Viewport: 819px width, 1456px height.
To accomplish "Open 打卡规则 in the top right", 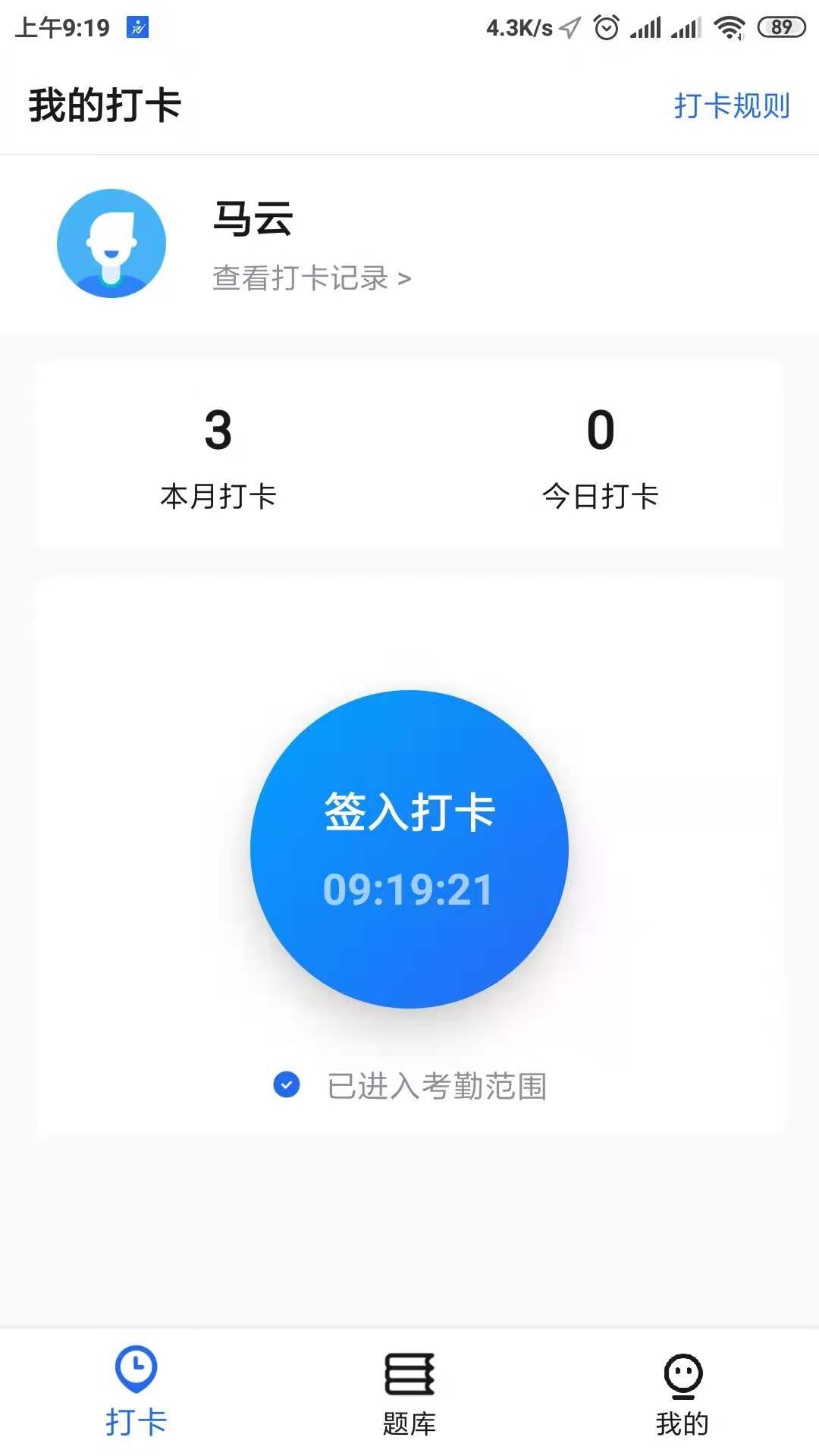I will tap(733, 106).
